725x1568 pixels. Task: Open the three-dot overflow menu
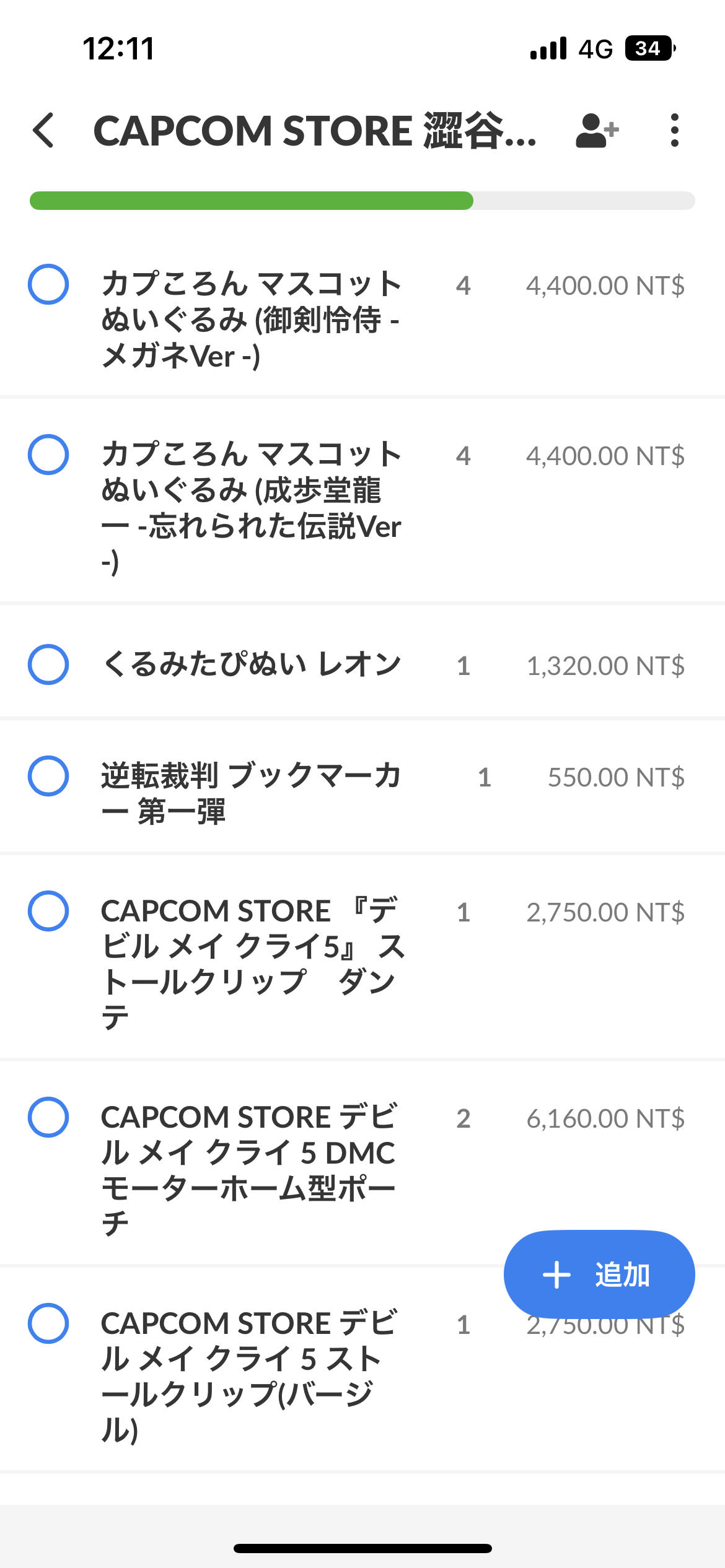675,131
